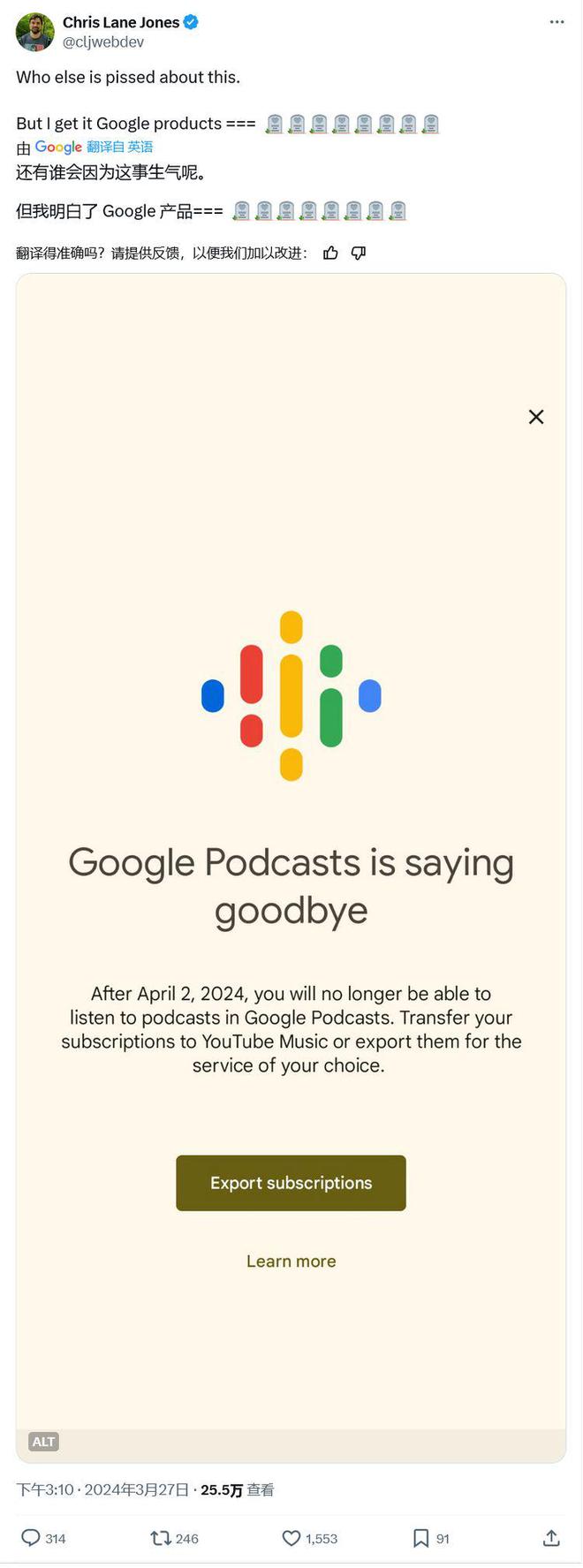Share this tweet
Viewport: 583px width, 1568px height.
(551, 1538)
